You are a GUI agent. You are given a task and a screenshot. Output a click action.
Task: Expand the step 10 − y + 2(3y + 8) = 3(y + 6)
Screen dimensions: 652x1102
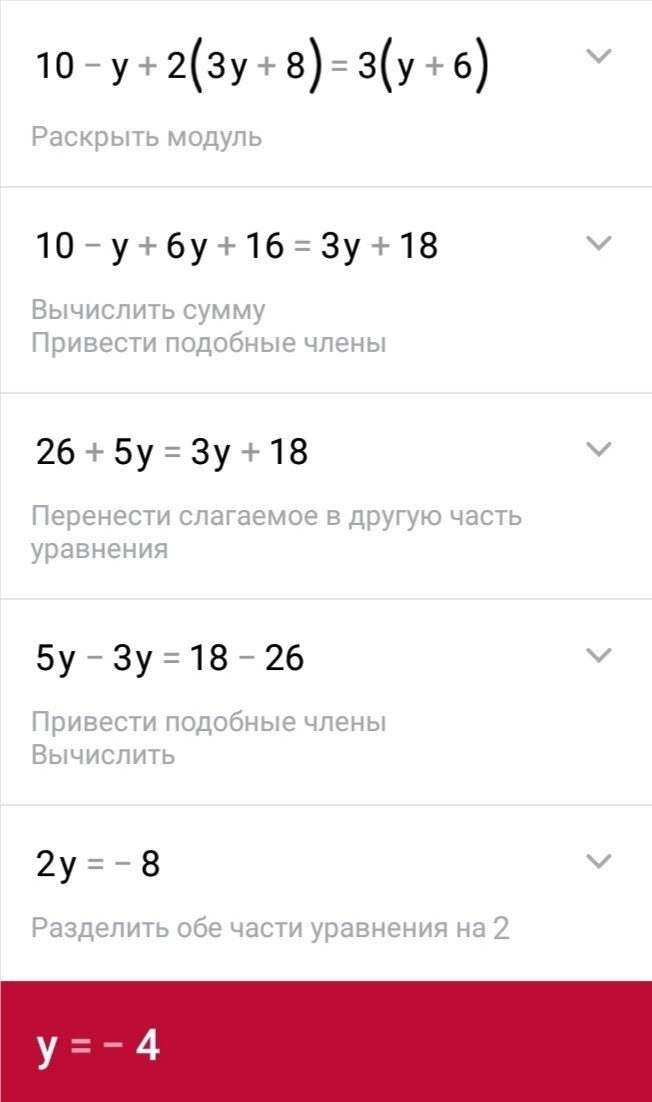598,57
